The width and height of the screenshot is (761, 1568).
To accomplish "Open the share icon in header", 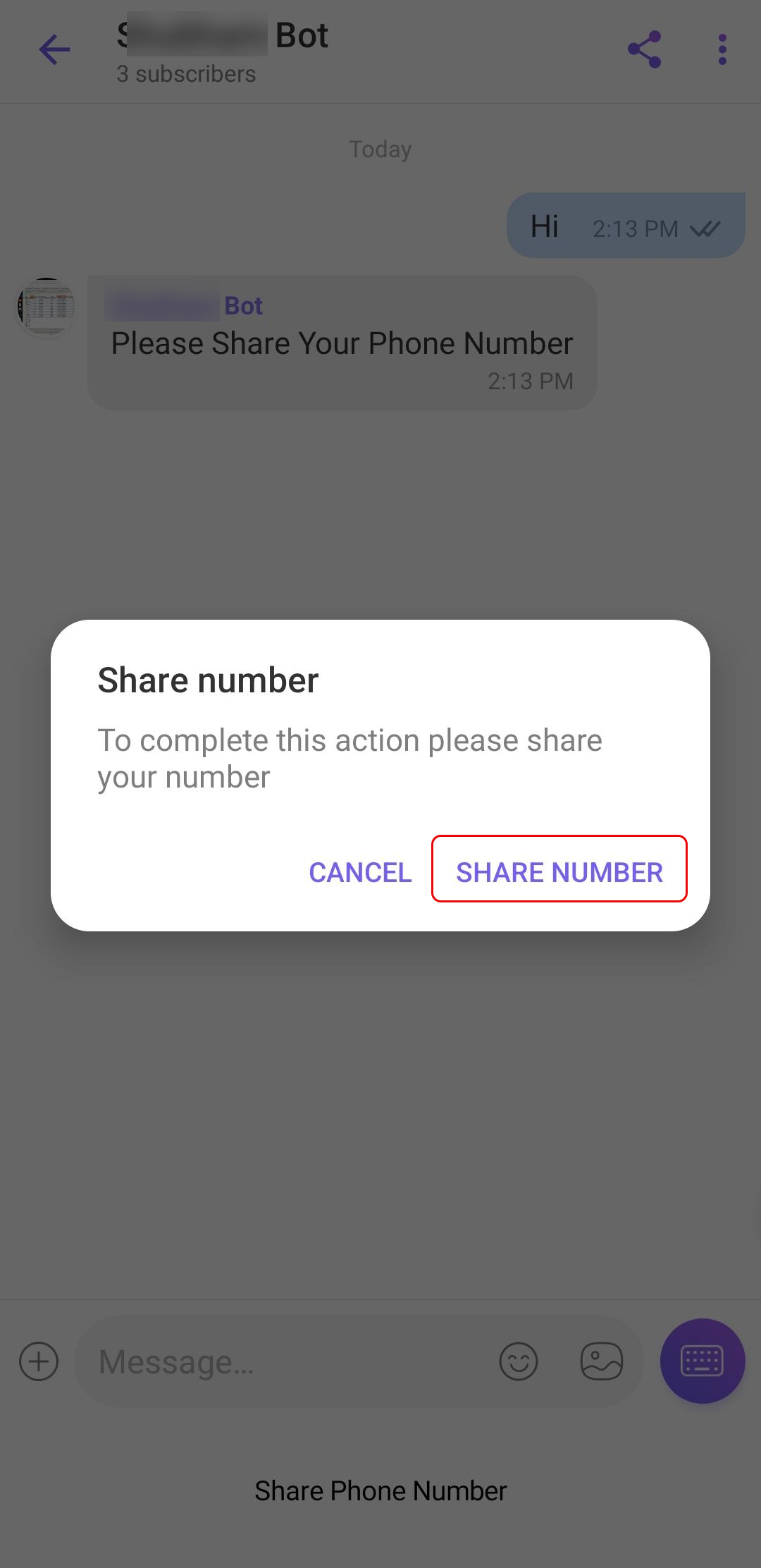I will click(644, 50).
